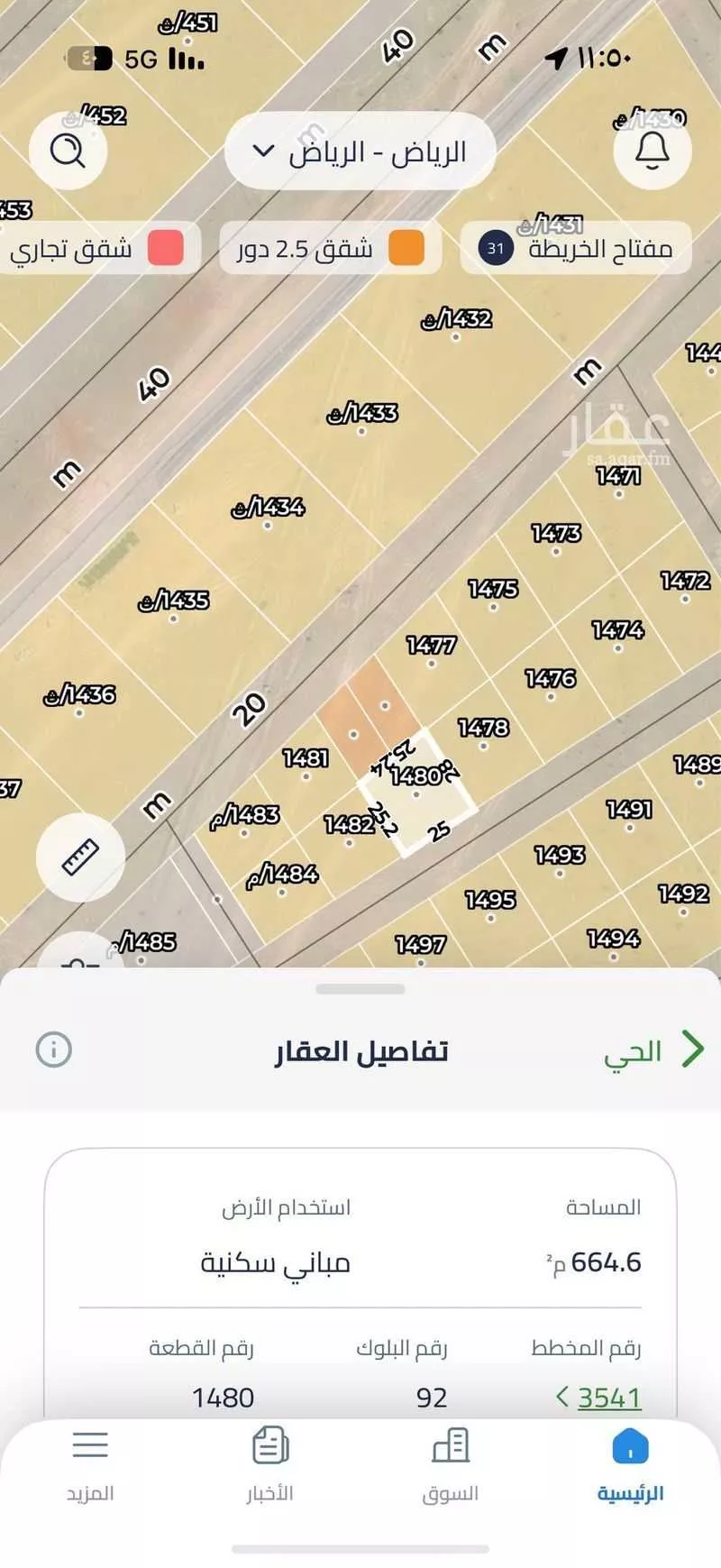Expand الحي using its chevron
This screenshot has width=721, height=1568.
point(694,1050)
